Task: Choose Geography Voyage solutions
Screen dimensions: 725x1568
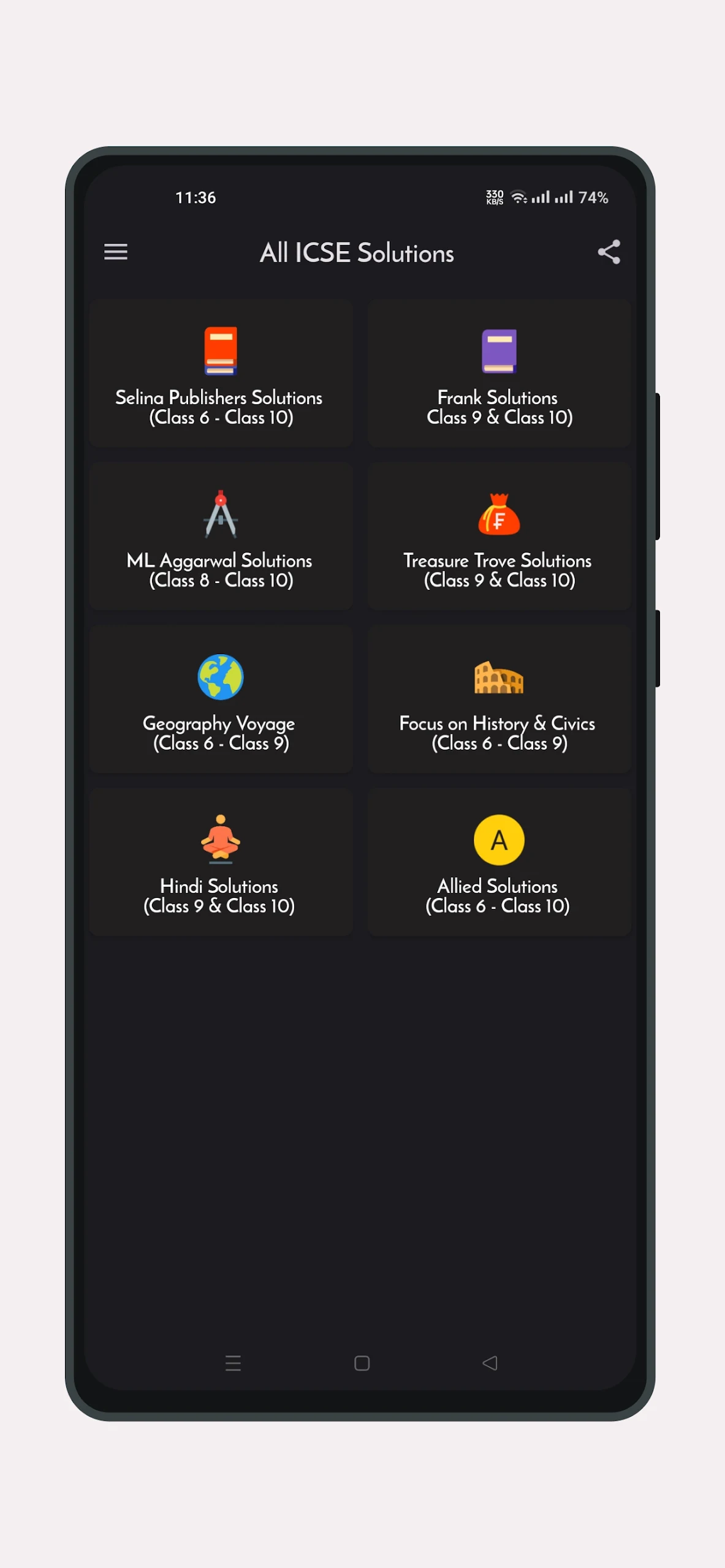Action: coord(221,699)
